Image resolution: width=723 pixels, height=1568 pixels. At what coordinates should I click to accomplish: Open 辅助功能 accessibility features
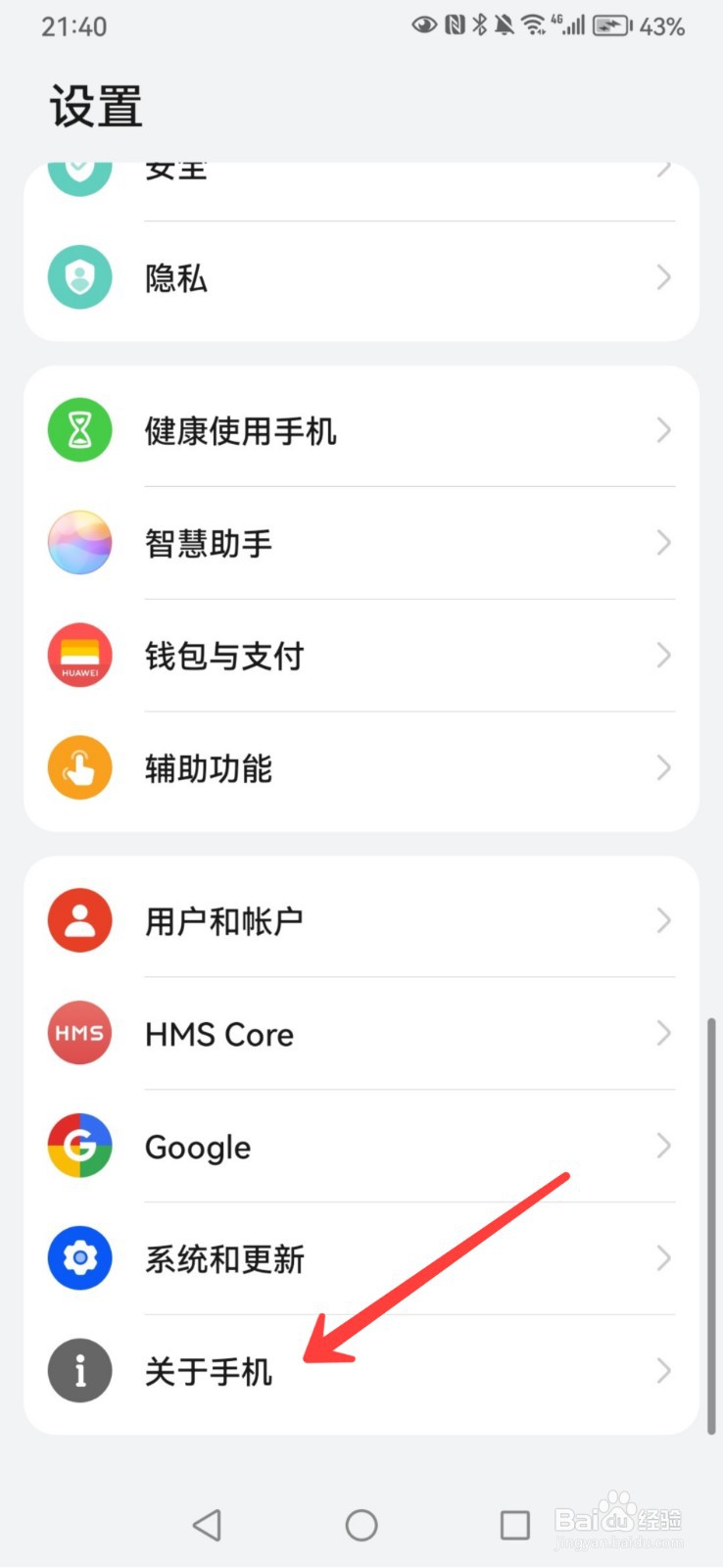[x=361, y=769]
